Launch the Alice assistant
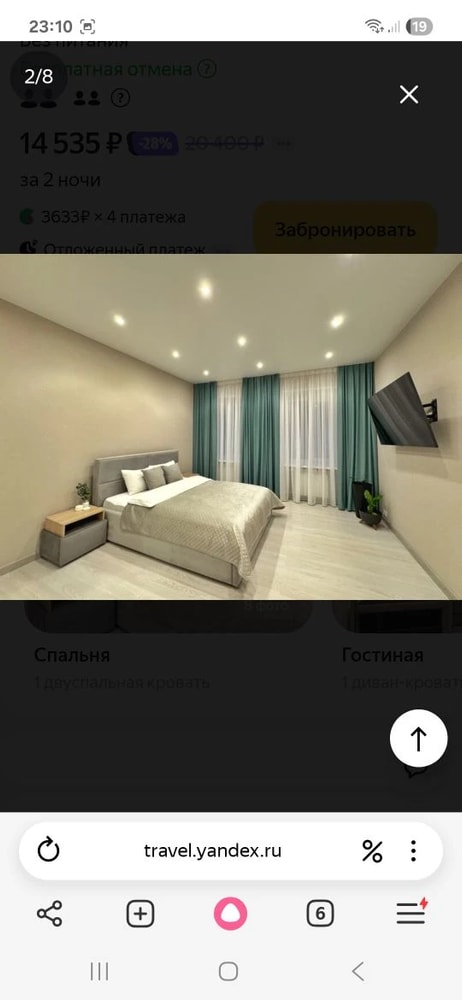The height and width of the screenshot is (1000, 462). (230, 914)
